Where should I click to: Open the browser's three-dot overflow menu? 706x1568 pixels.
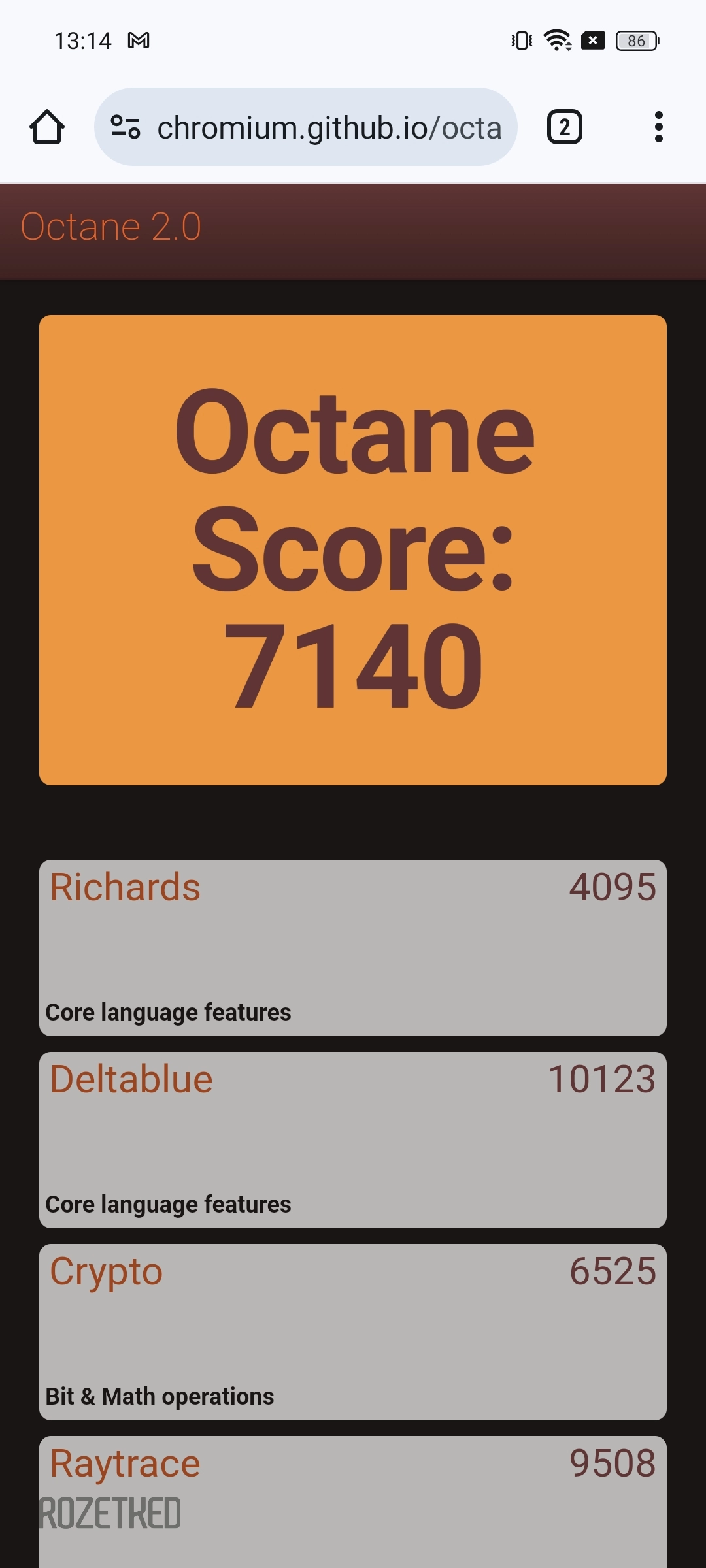point(658,127)
